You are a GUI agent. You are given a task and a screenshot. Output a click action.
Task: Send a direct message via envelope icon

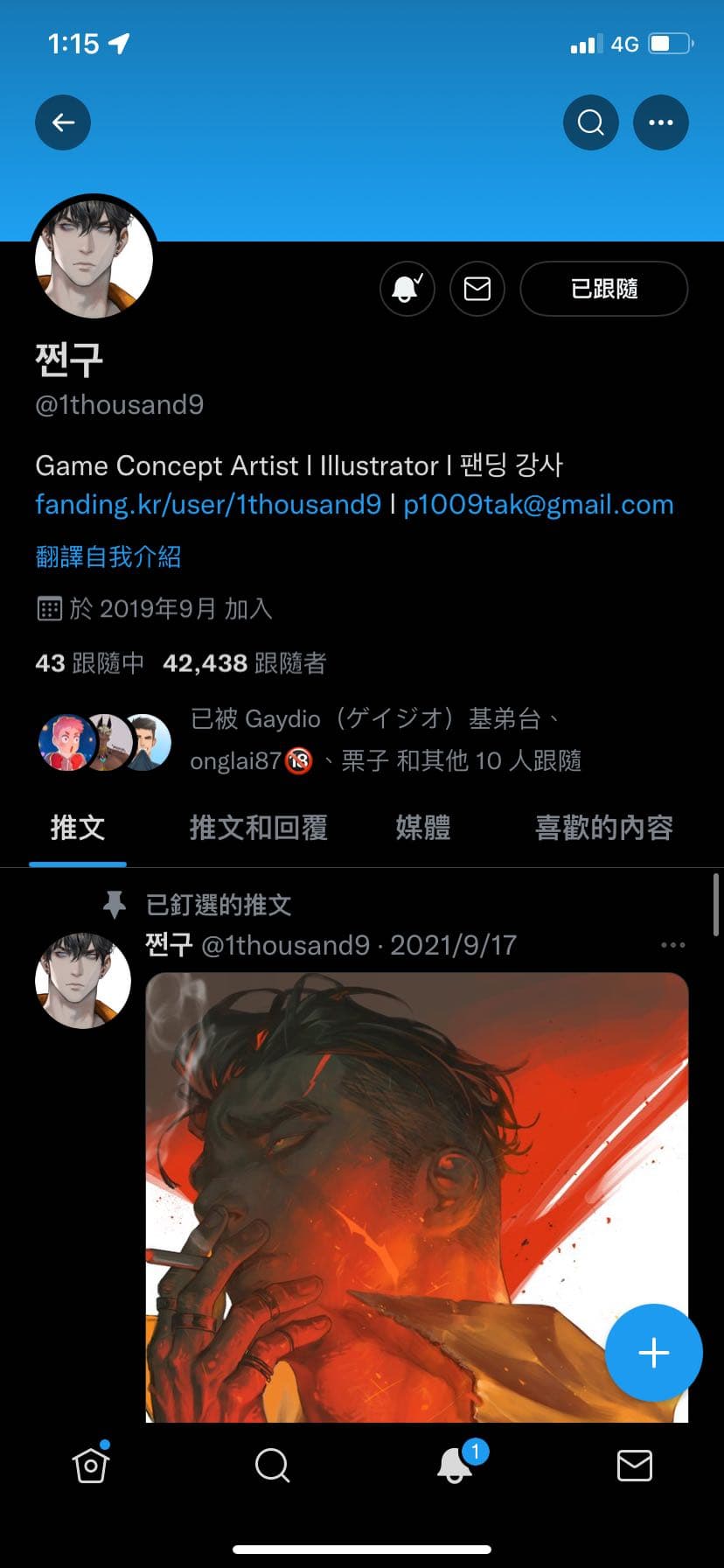coord(477,289)
